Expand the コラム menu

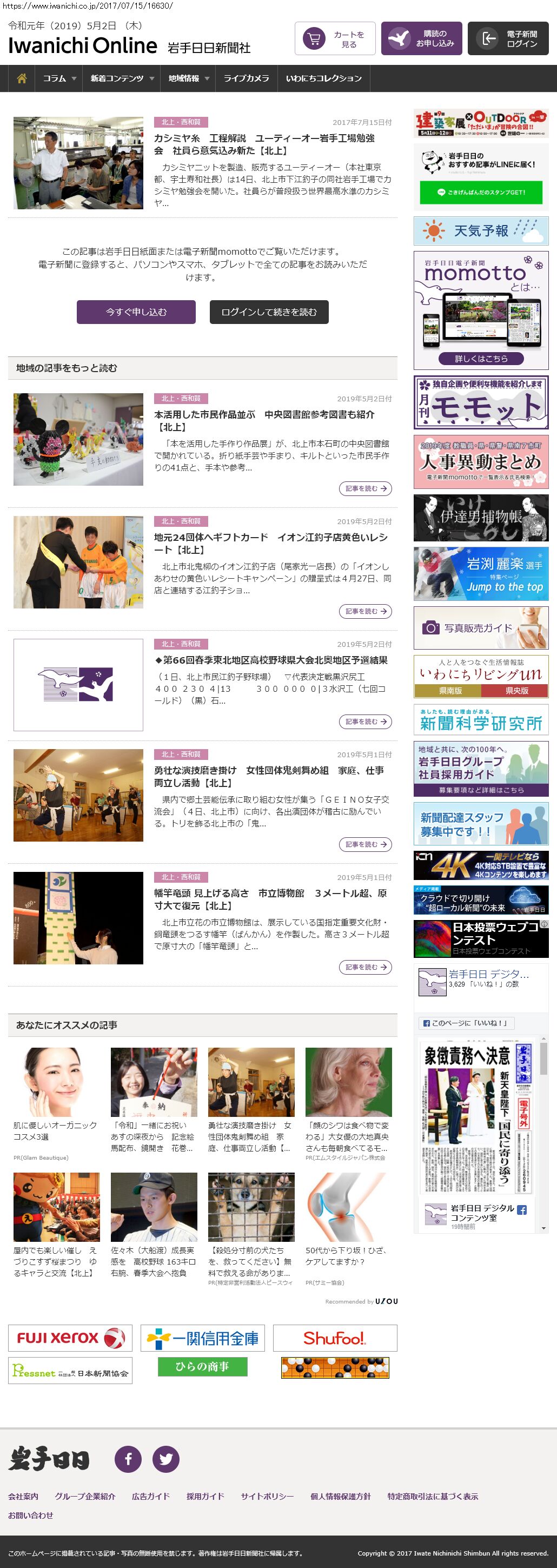[59, 78]
